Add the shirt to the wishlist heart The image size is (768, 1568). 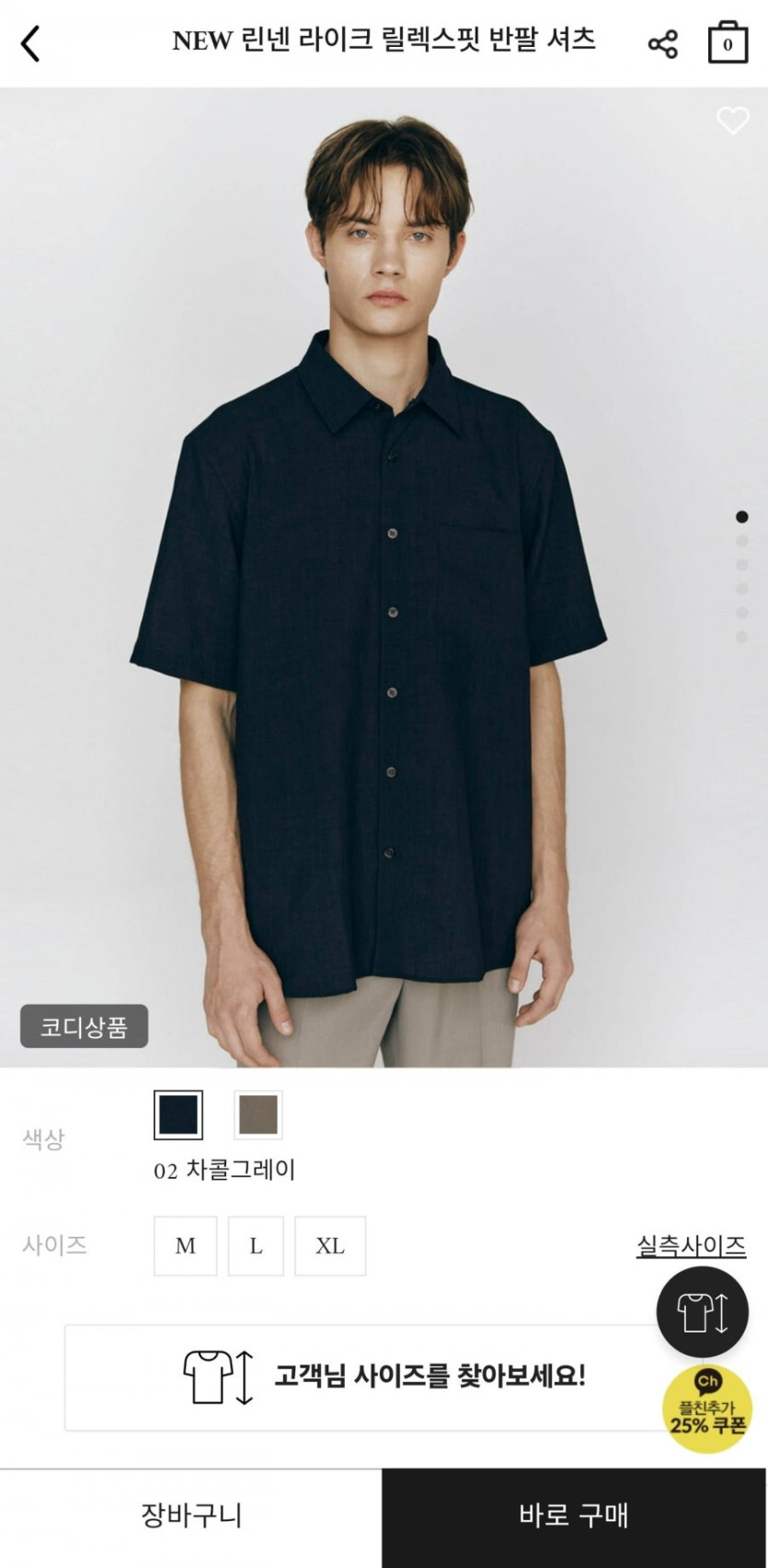[x=733, y=121]
